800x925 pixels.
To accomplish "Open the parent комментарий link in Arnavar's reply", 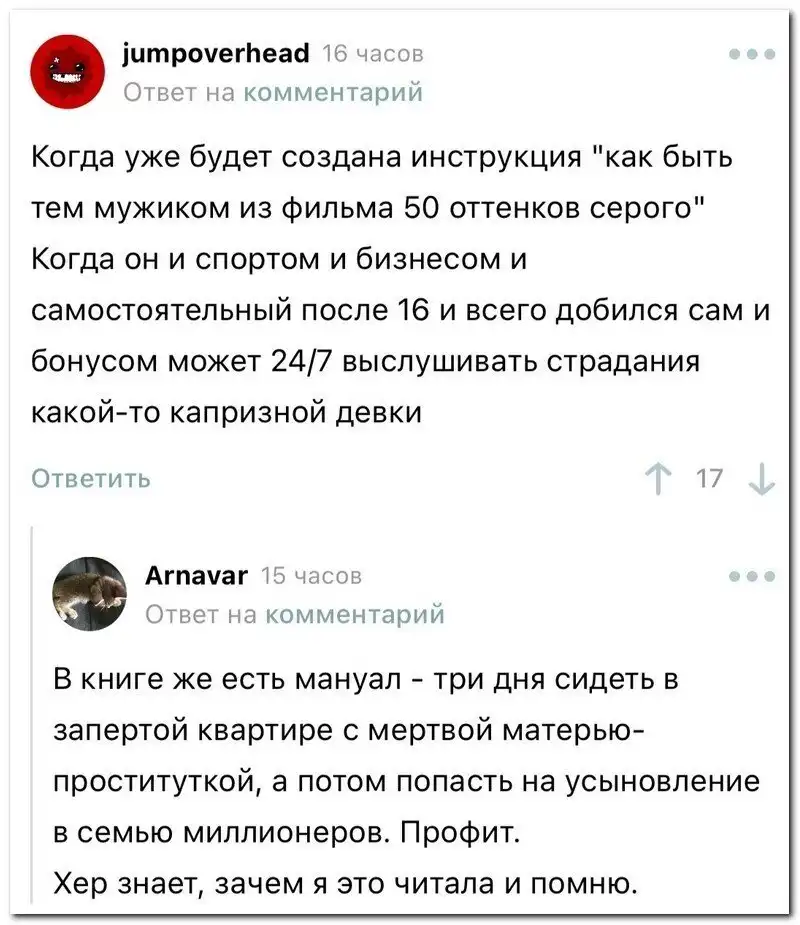I will pos(355,613).
